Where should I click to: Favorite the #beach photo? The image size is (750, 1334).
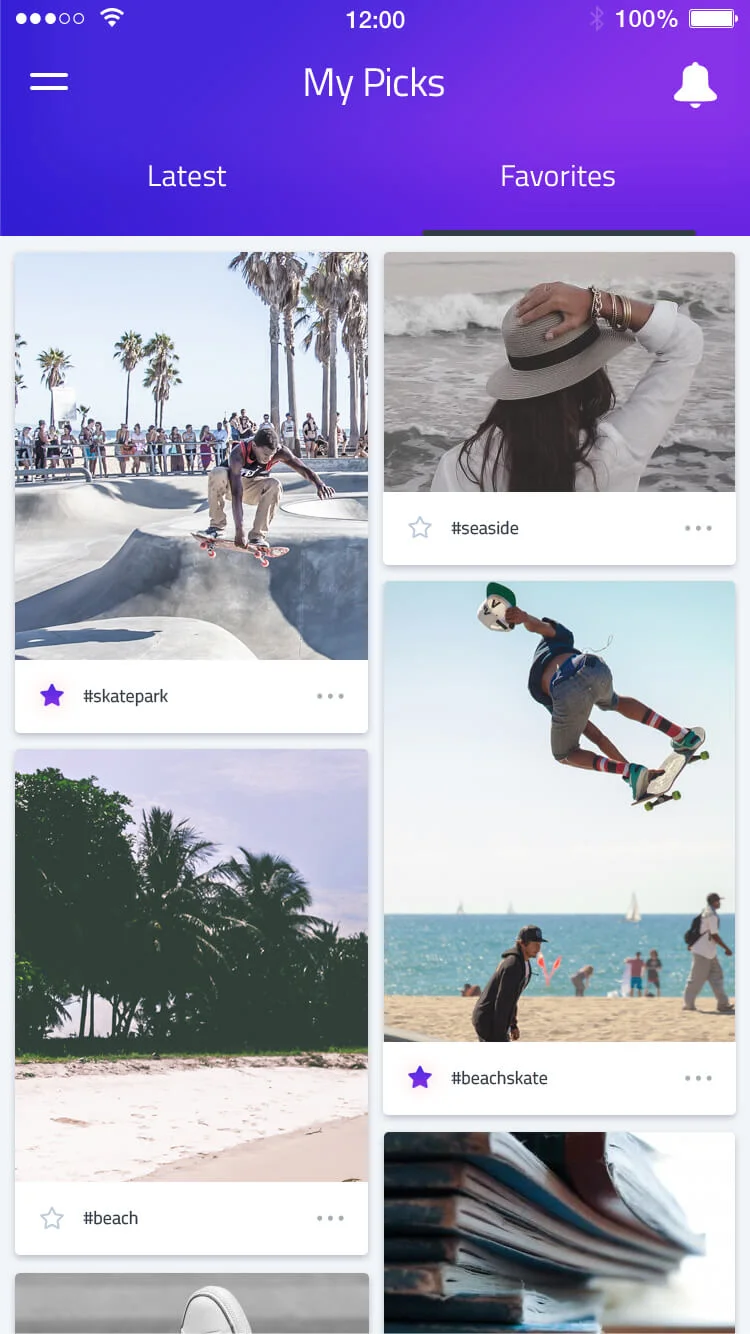point(52,1218)
